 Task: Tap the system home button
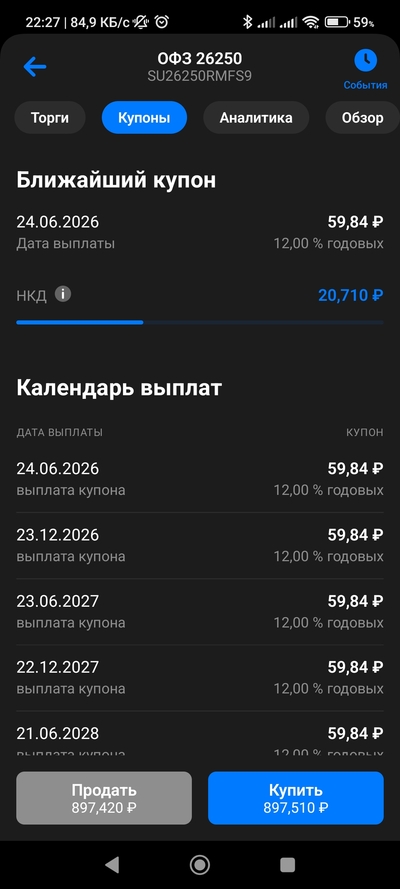pyautogui.click(x=199, y=865)
